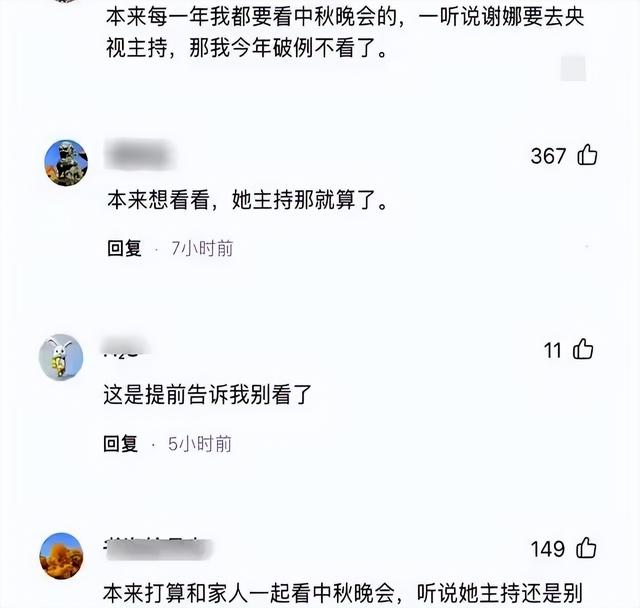Like the comment with 149 likes
The height and width of the screenshot is (608, 640).
click(587, 548)
